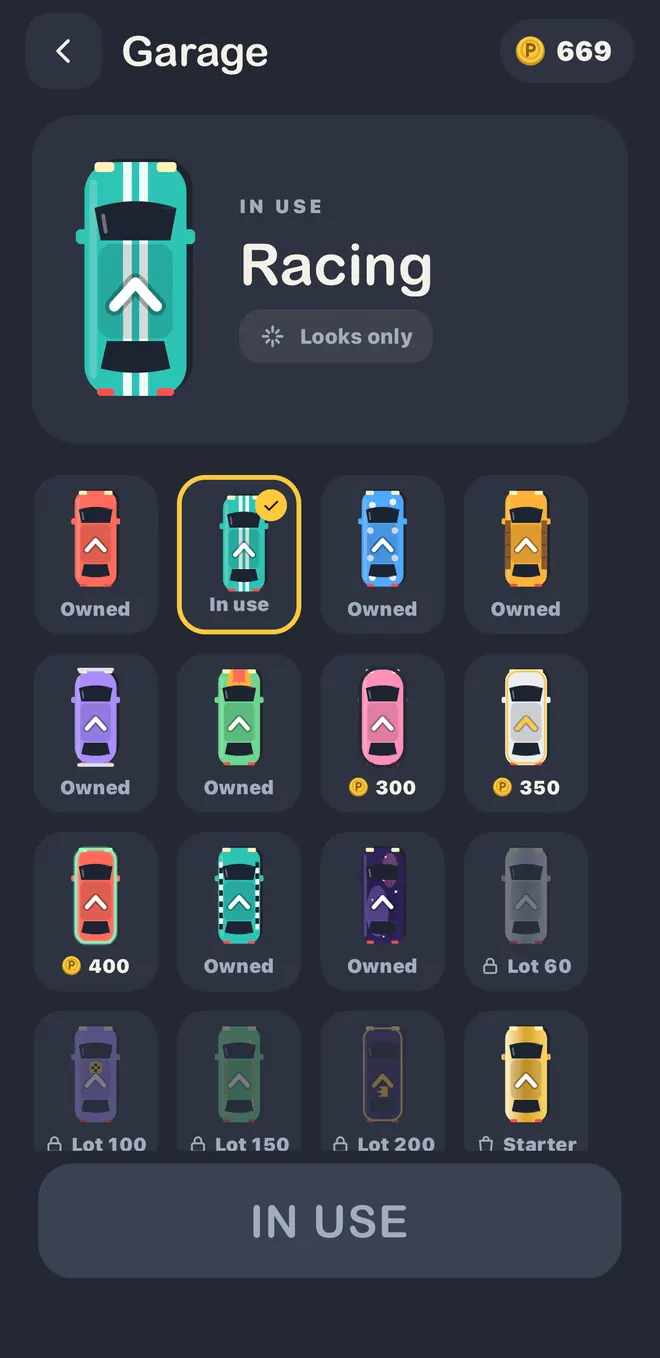Select the owned dark purple galaxy car
Viewport: 660px width, 1358px height.
coord(382,912)
